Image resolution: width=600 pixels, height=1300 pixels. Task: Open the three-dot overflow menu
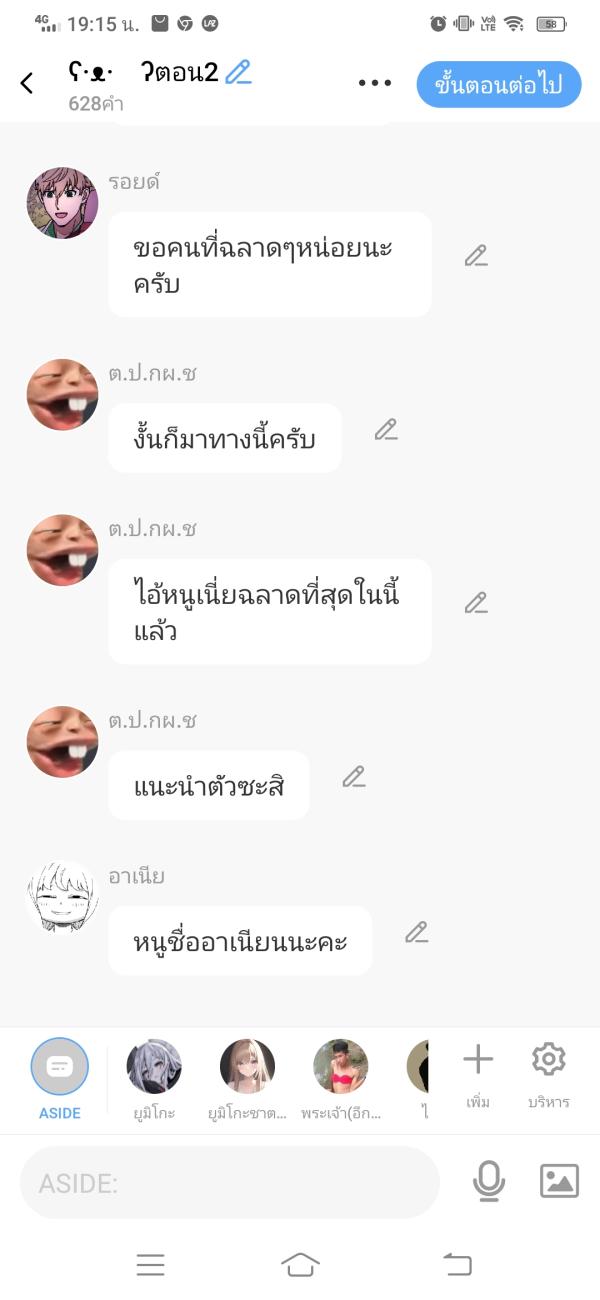pyautogui.click(x=375, y=83)
